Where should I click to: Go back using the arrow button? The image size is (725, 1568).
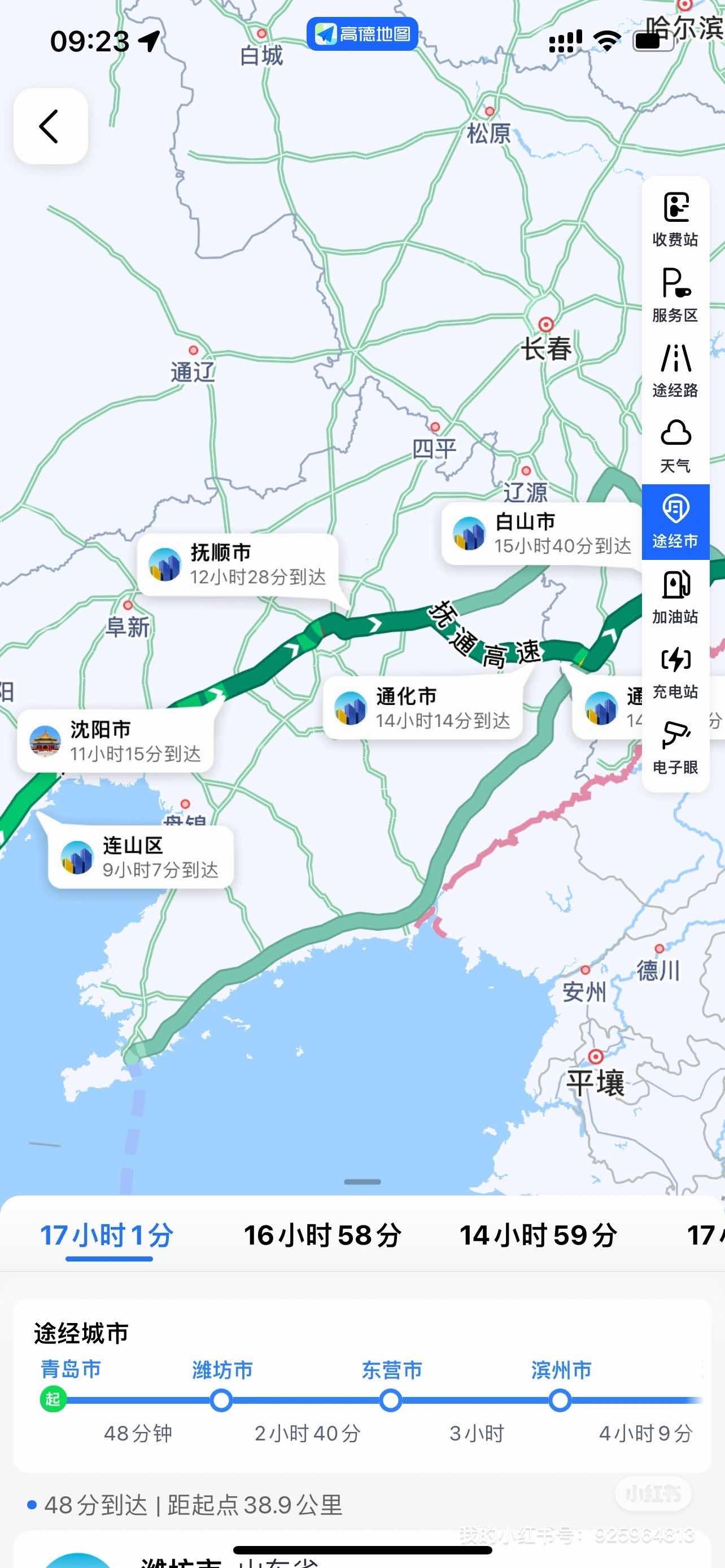[50, 126]
